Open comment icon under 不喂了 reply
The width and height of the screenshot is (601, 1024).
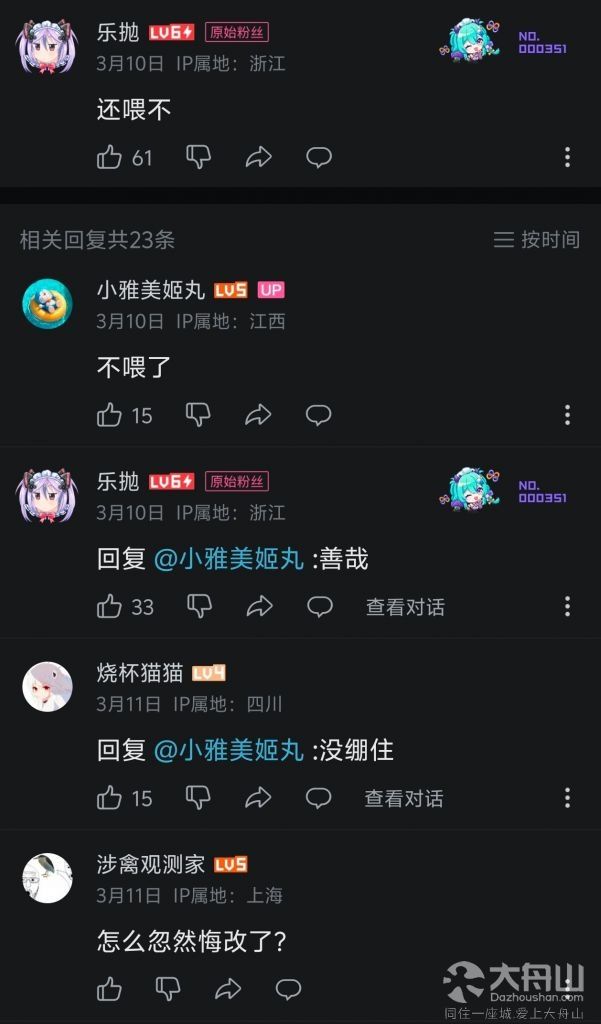[x=319, y=415]
